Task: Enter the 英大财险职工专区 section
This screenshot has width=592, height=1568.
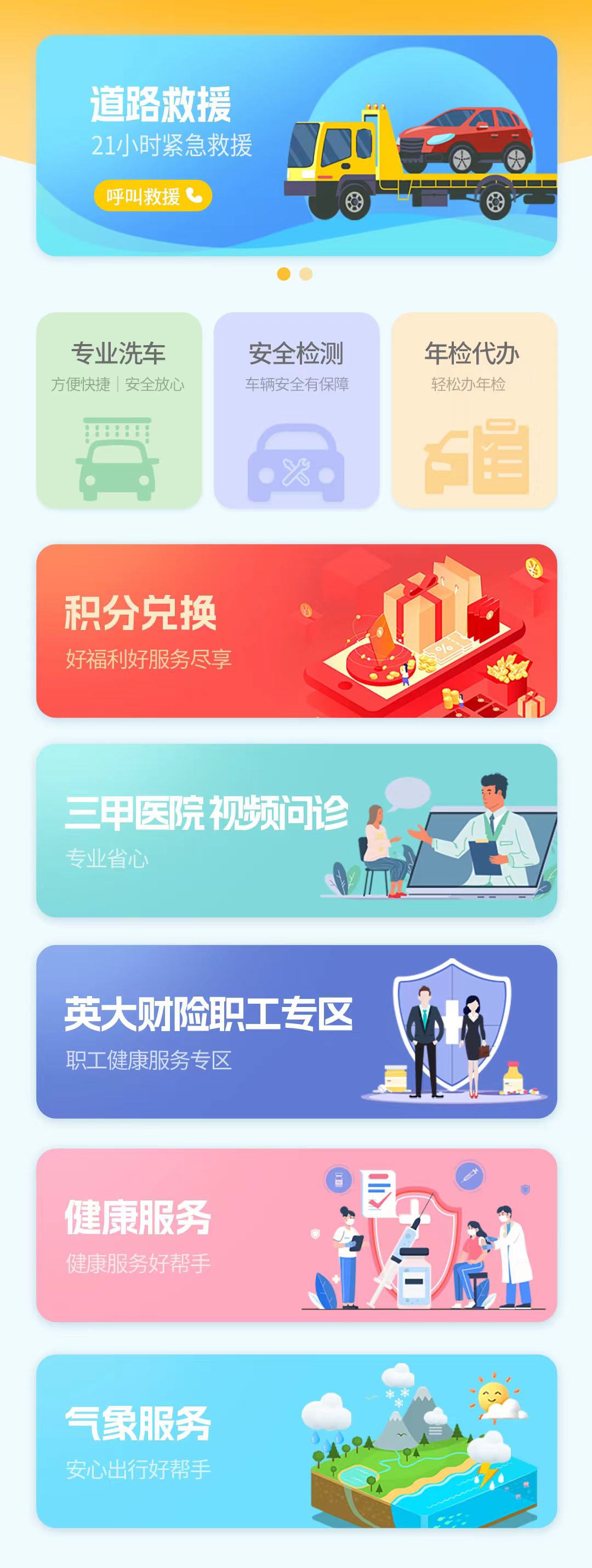Action: coord(297,1031)
